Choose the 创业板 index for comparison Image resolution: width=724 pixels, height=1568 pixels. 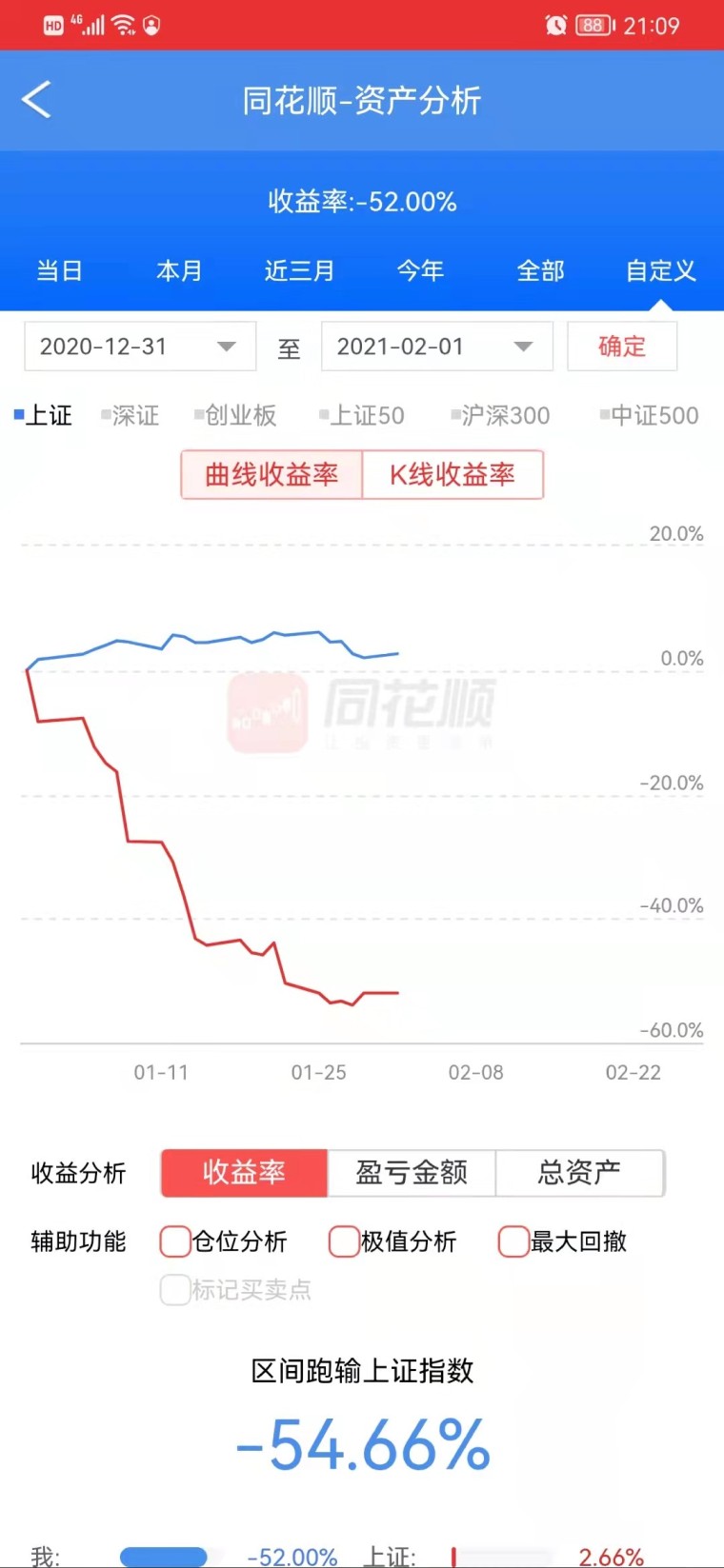(x=235, y=415)
